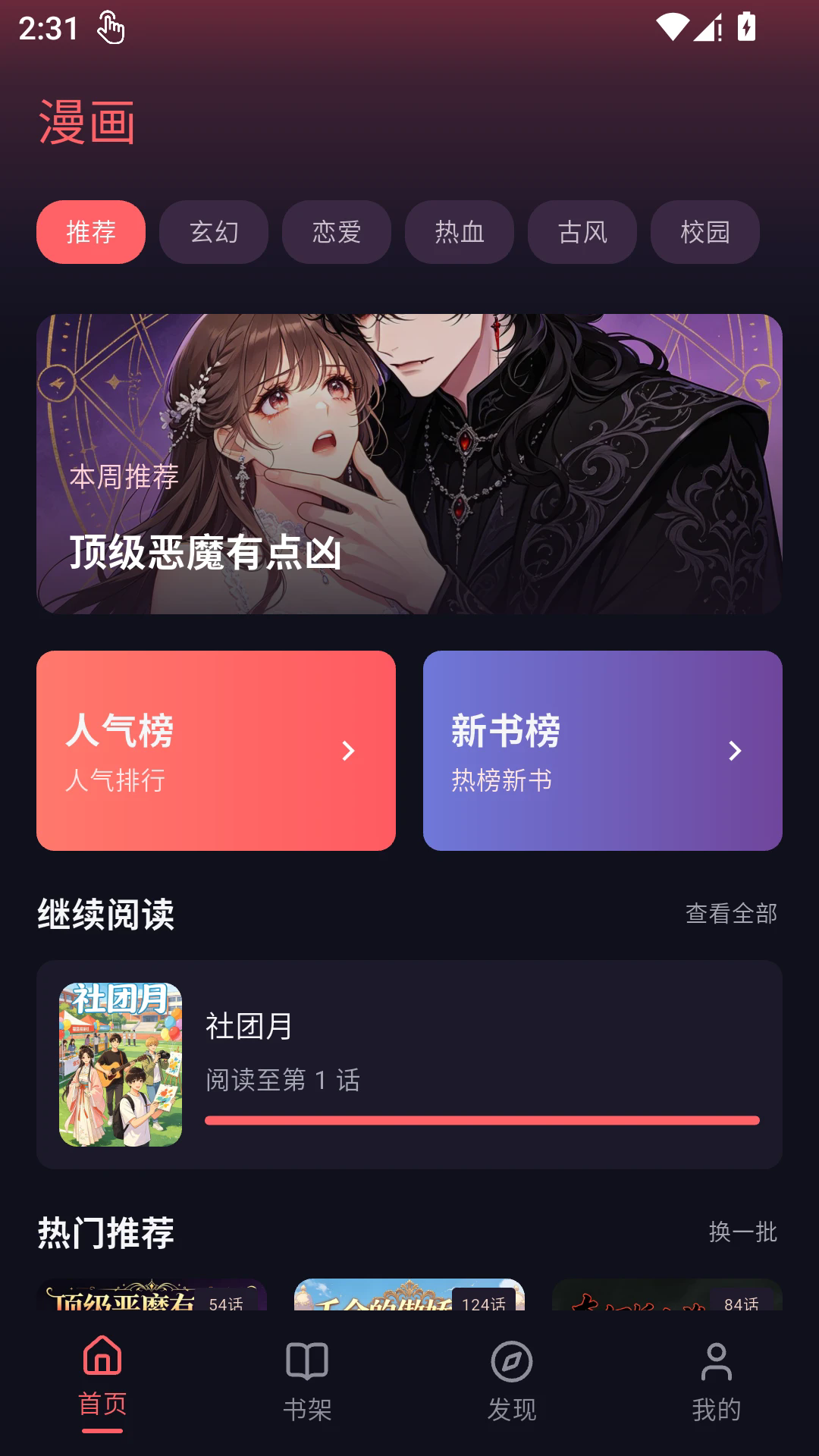Image resolution: width=819 pixels, height=1456 pixels.
Task: Switch to the 我的 tab
Action: (717, 1383)
